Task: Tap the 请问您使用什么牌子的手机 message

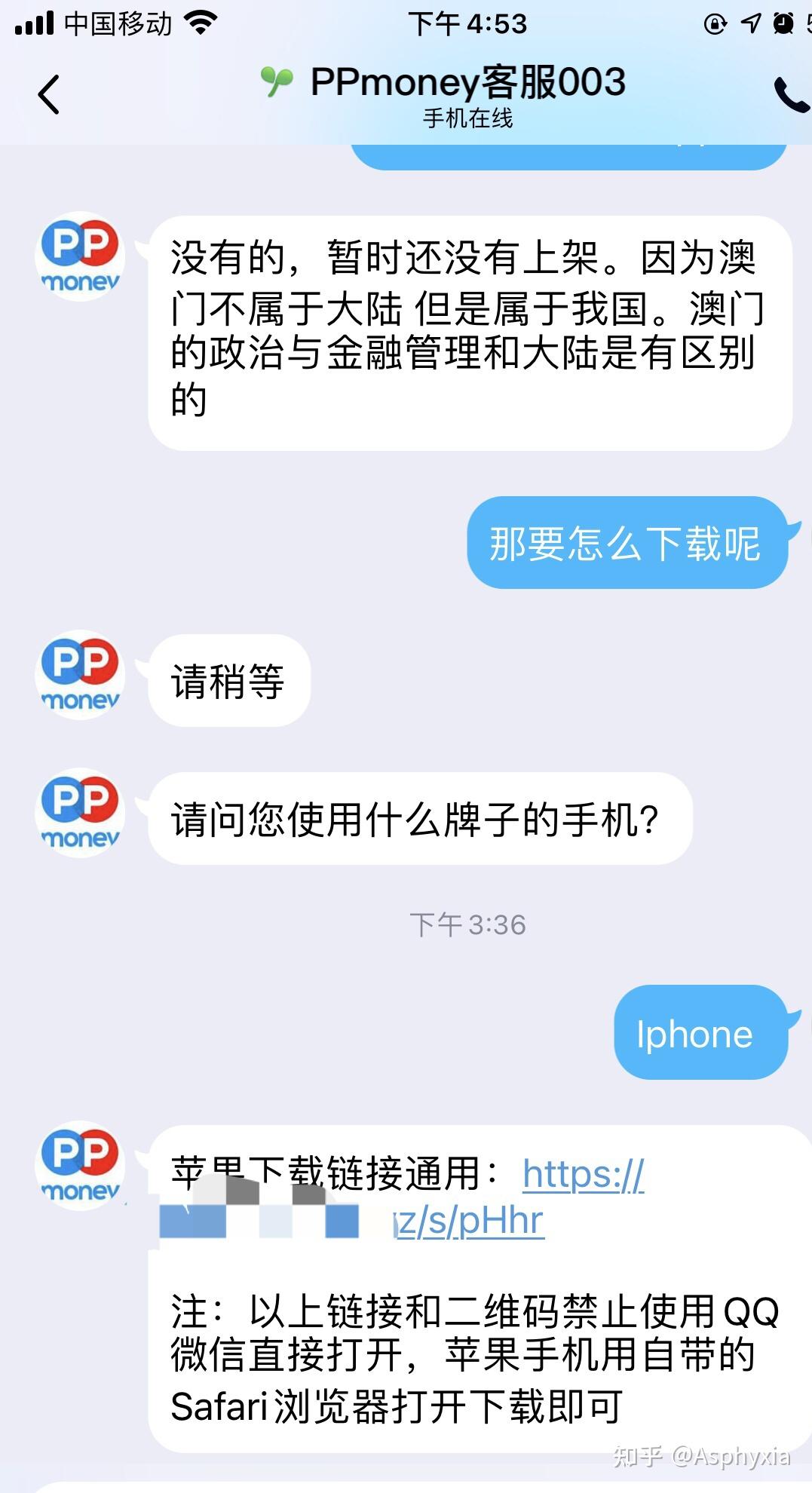Action: [x=415, y=817]
